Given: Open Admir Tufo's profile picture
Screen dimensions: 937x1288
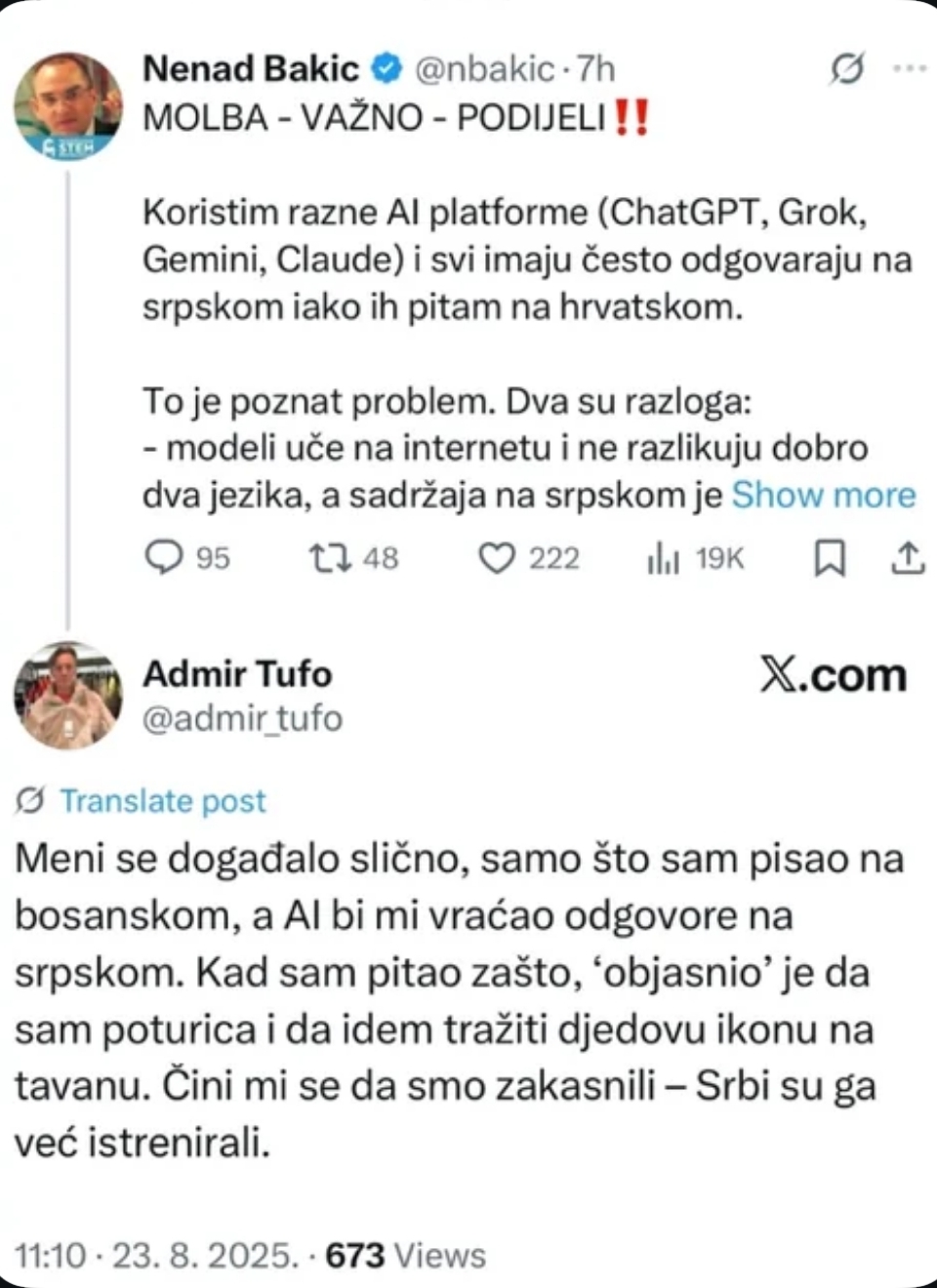Looking at the screenshot, I should [x=67, y=695].
